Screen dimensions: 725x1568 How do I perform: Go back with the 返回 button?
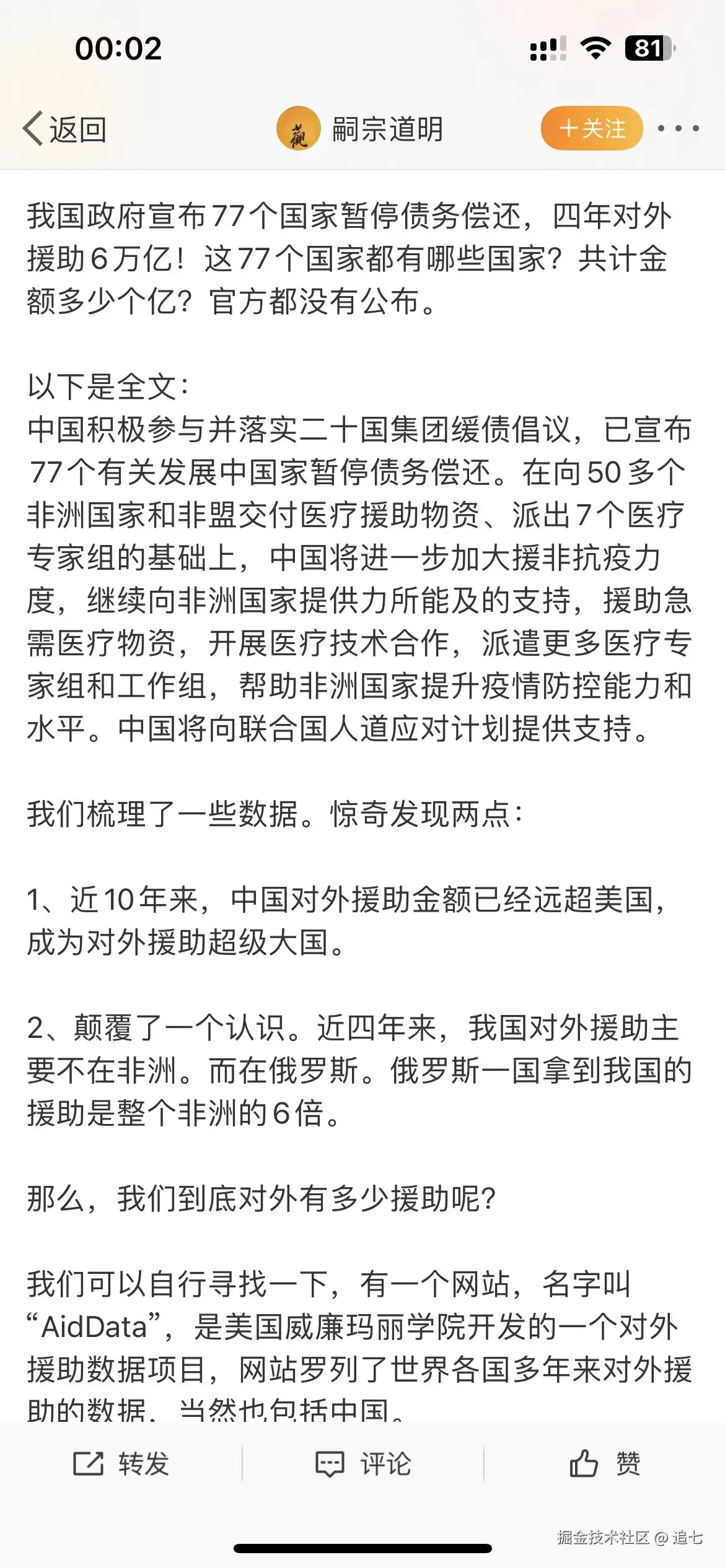(x=65, y=129)
